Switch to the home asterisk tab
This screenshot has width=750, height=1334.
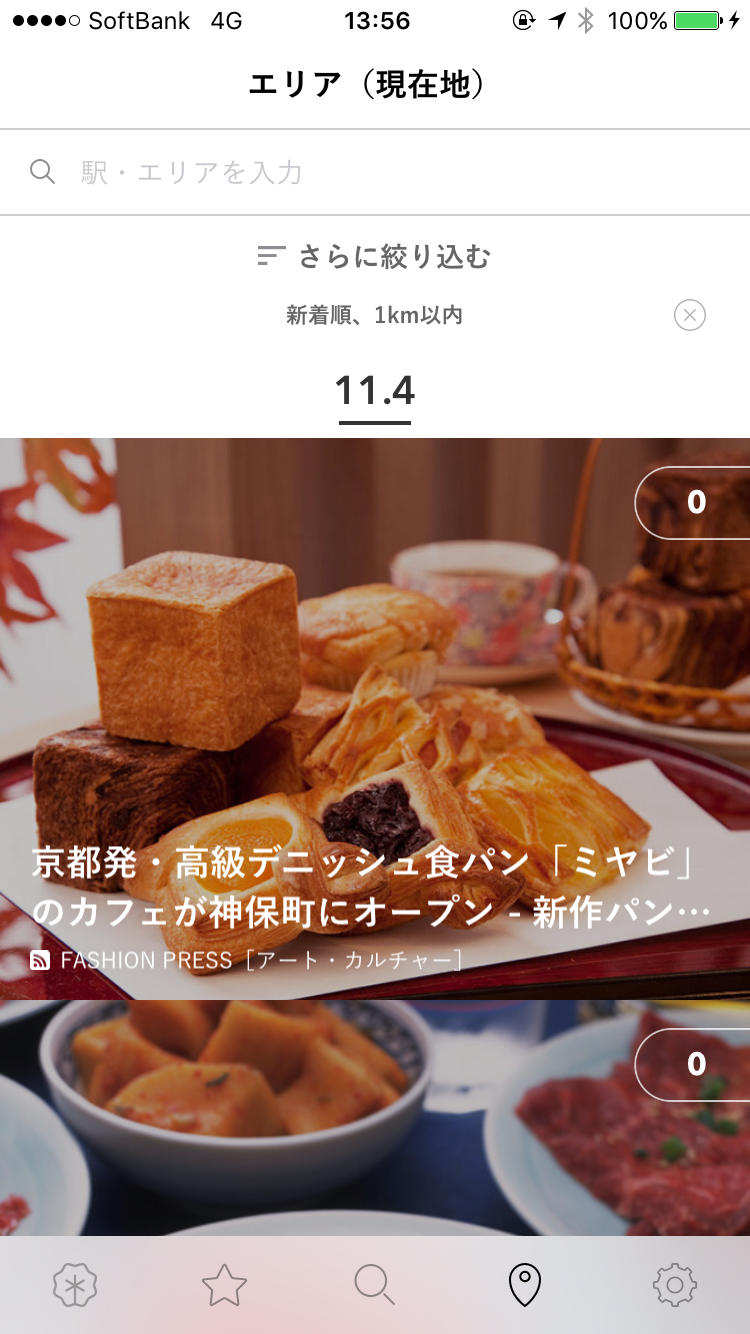pos(75,1285)
